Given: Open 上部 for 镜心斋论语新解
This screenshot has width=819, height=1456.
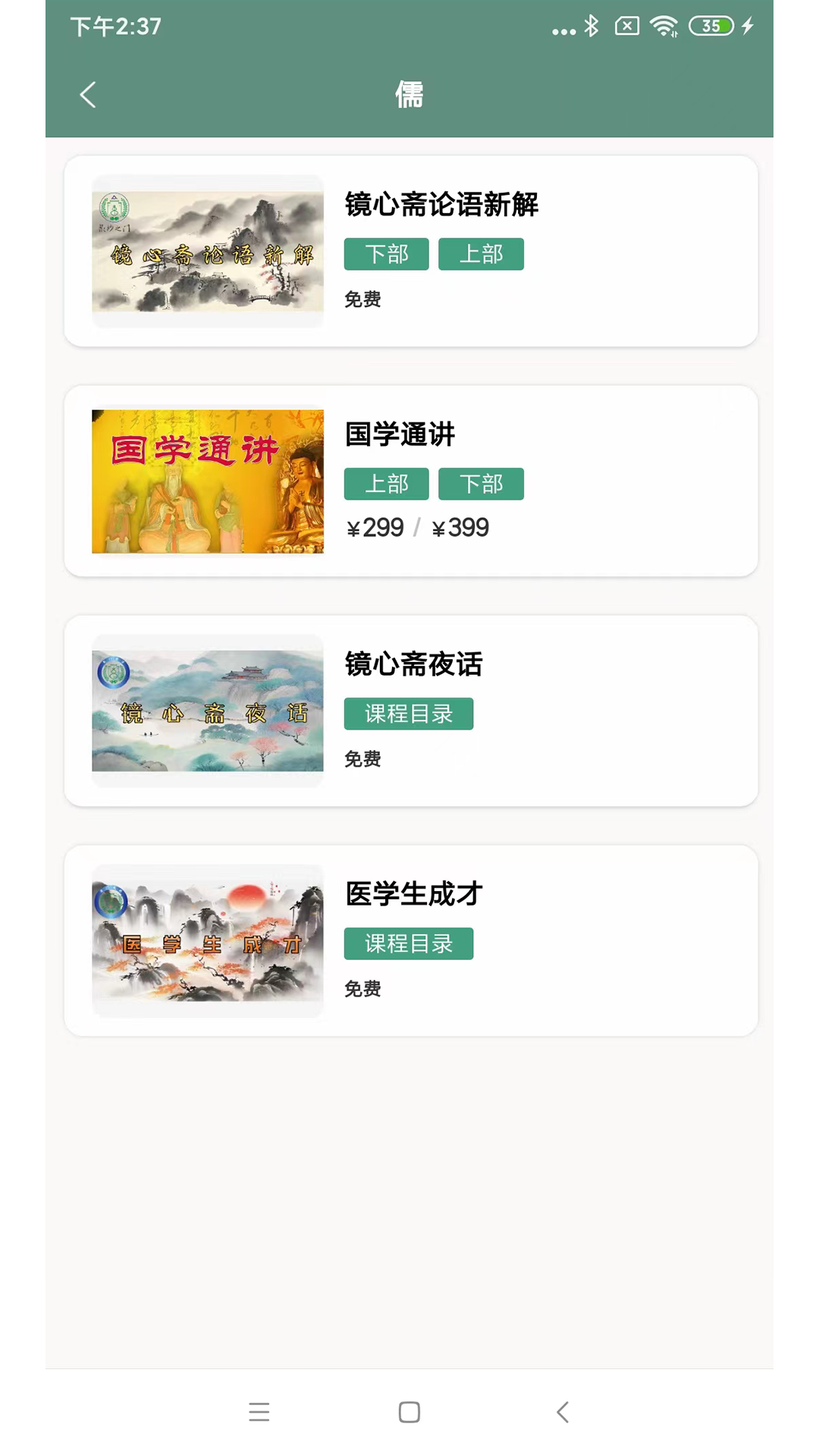Looking at the screenshot, I should point(482,254).
